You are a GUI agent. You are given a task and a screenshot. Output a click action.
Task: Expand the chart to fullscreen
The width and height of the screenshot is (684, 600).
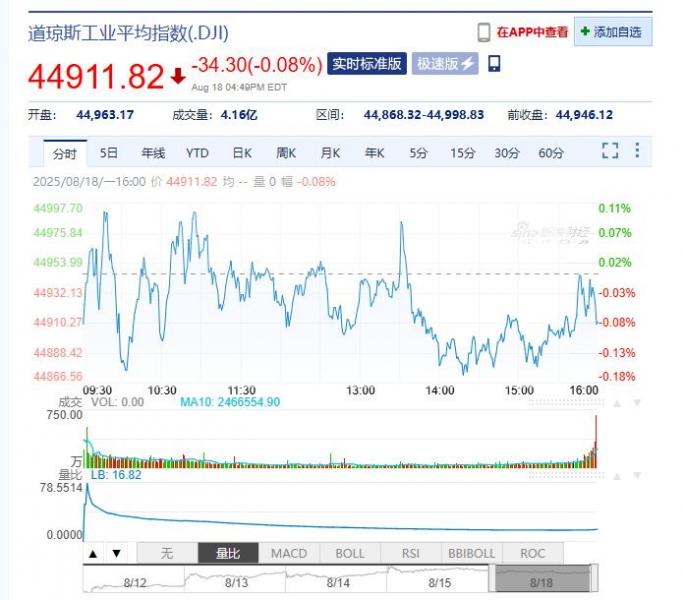tap(610, 152)
